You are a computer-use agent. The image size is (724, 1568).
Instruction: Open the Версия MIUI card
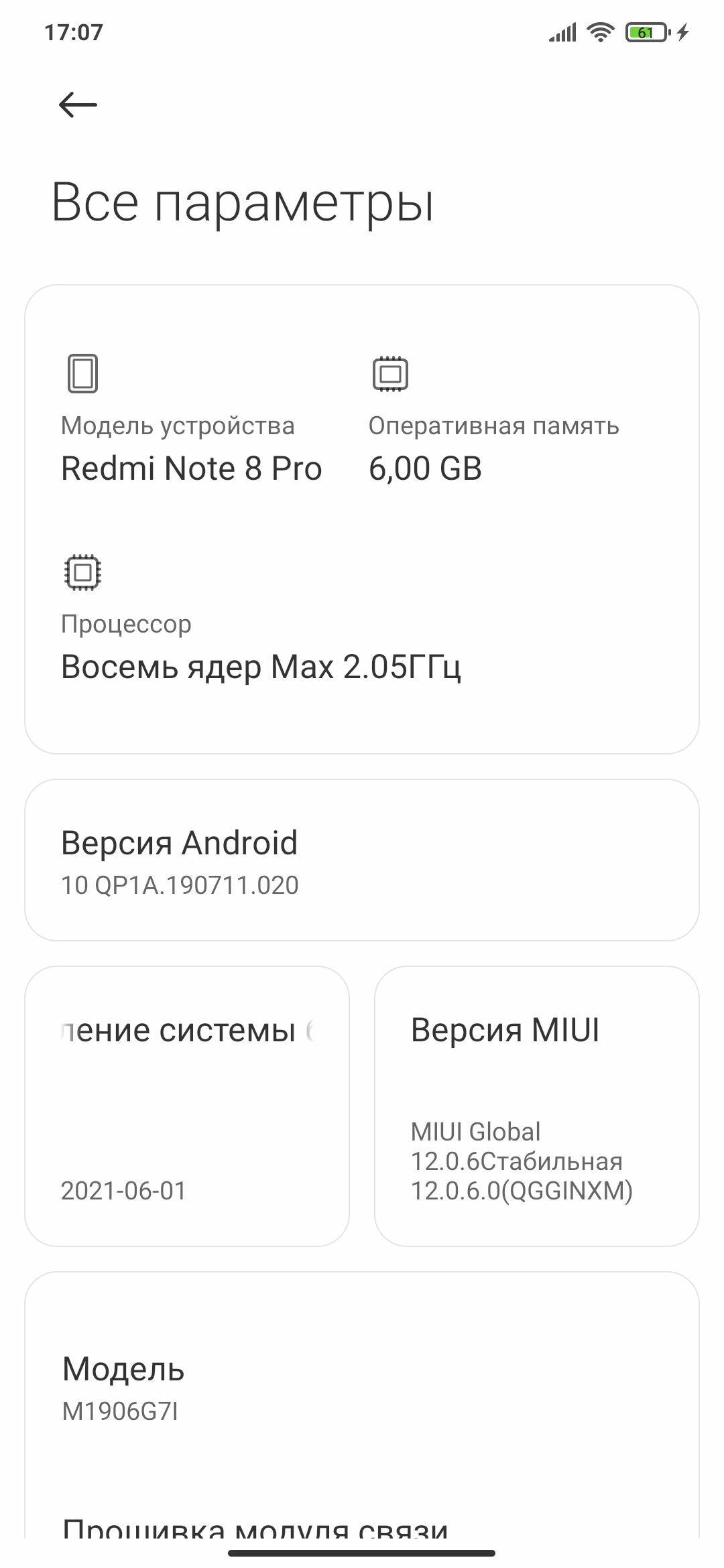(x=536, y=1106)
